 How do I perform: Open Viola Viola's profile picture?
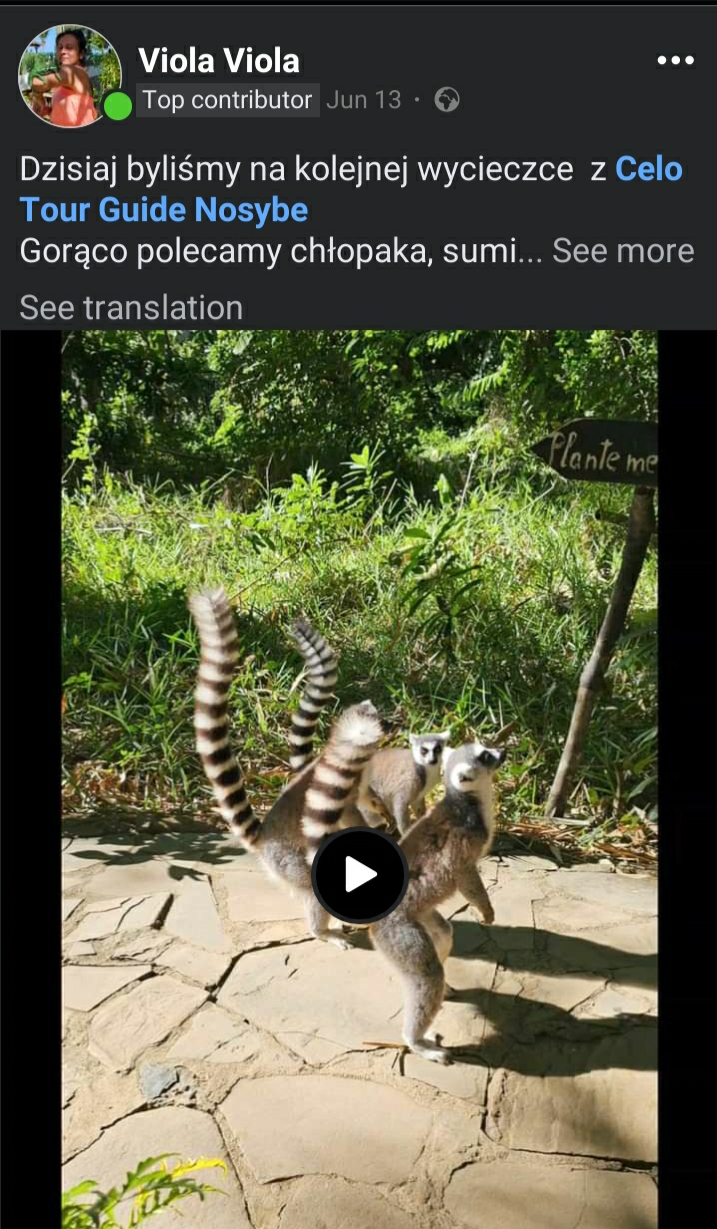(69, 76)
